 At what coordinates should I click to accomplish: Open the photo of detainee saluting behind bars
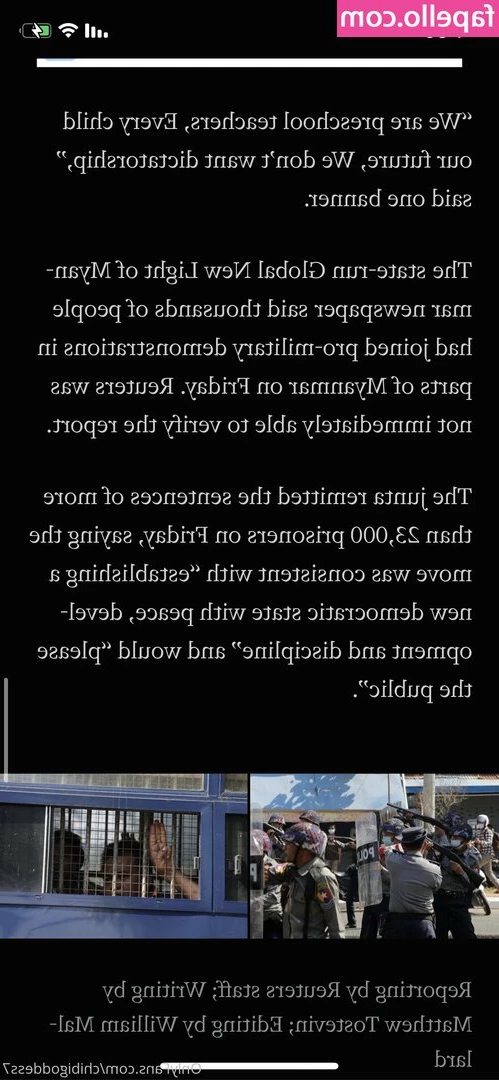[x=123, y=855]
